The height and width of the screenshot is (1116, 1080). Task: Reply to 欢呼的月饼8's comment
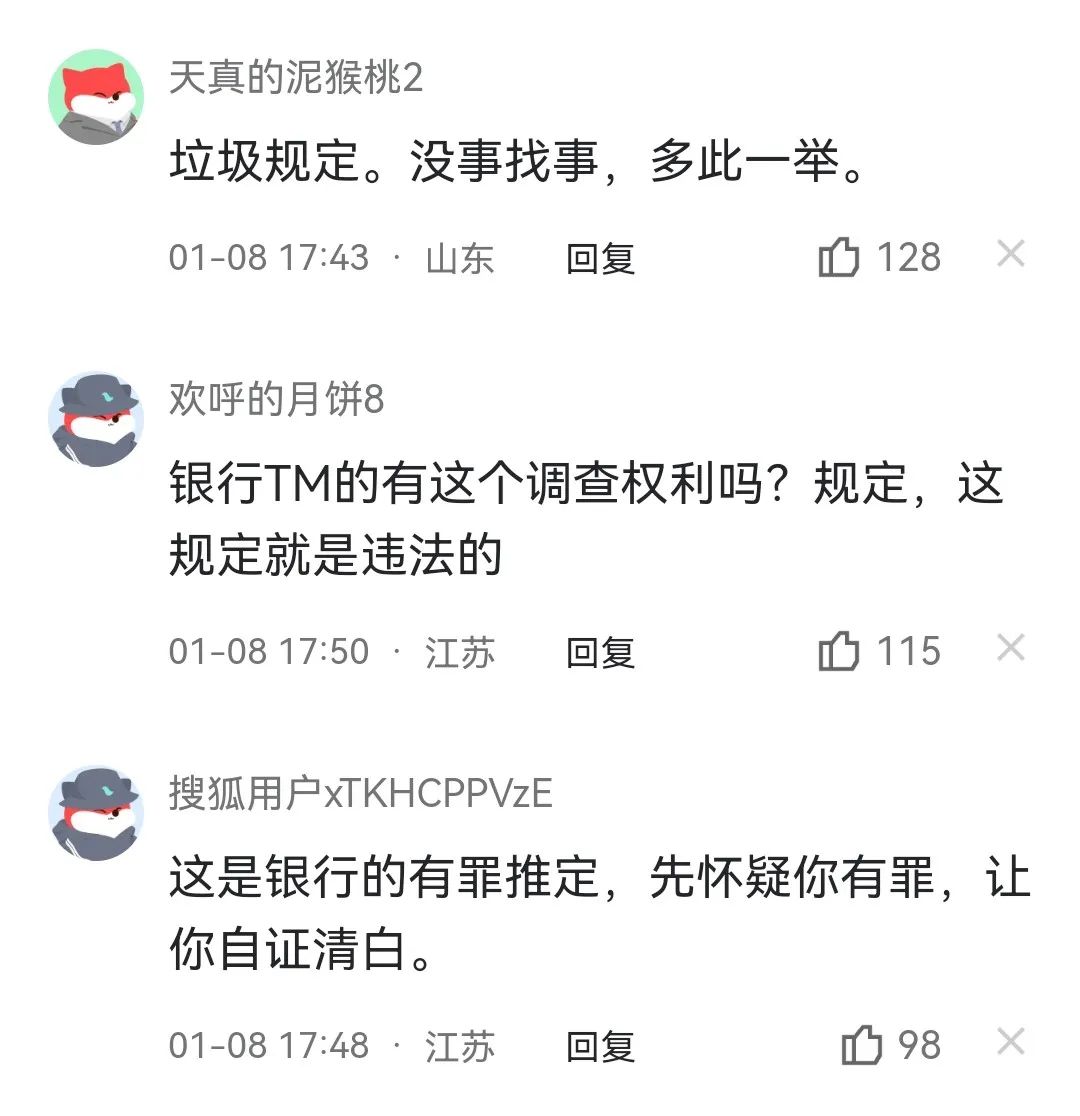(x=601, y=653)
